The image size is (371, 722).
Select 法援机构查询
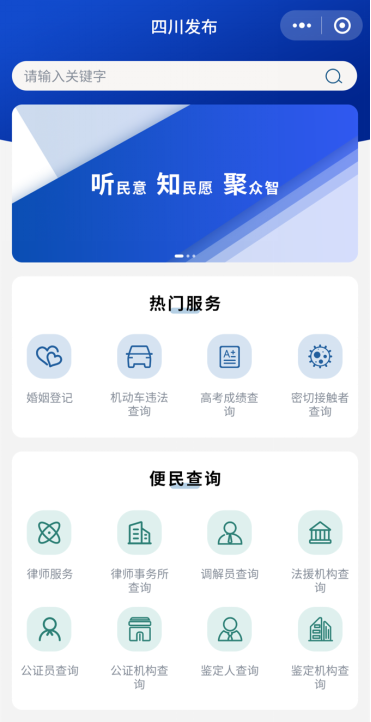[x=320, y=552]
